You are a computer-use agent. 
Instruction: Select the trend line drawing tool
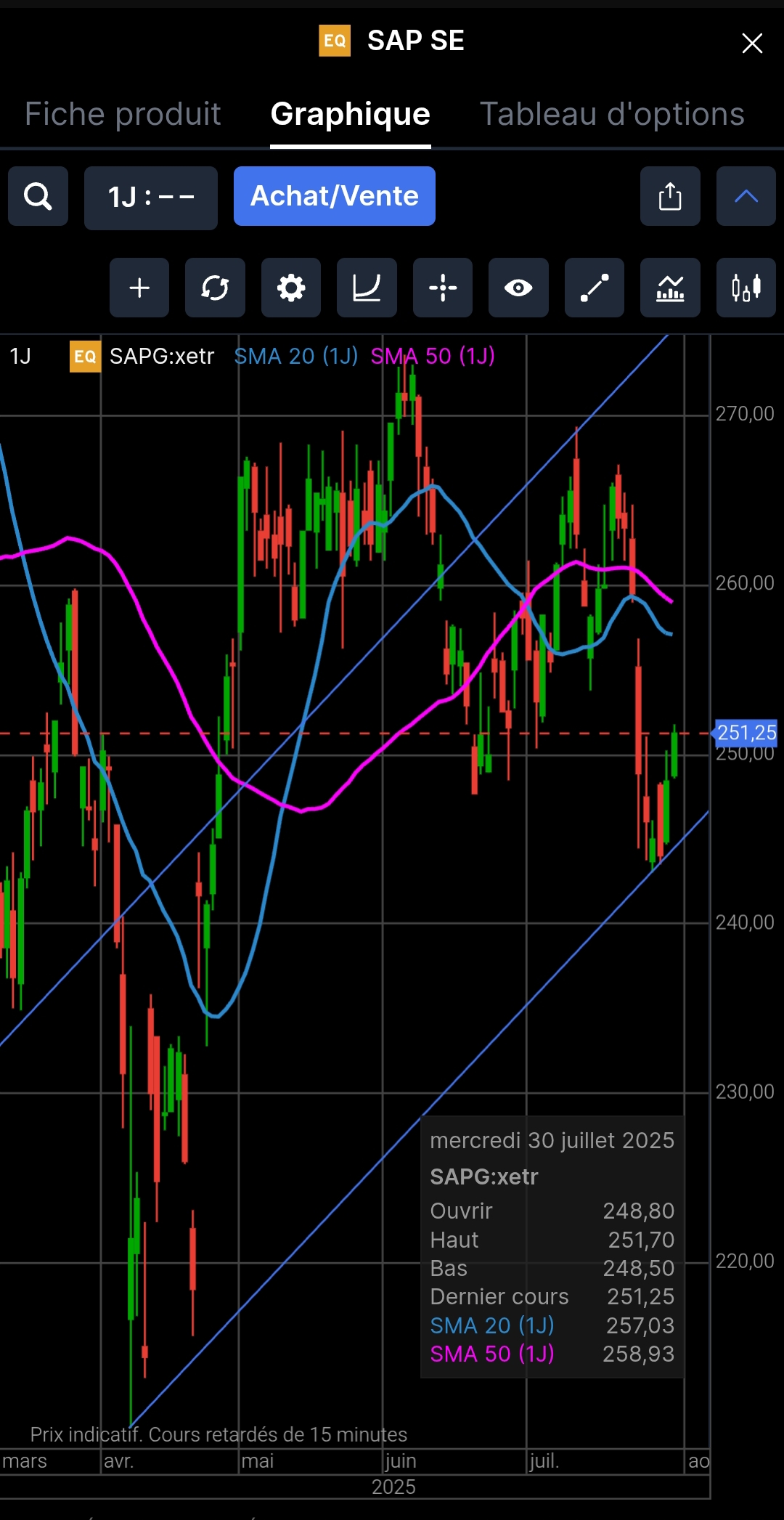coord(594,288)
